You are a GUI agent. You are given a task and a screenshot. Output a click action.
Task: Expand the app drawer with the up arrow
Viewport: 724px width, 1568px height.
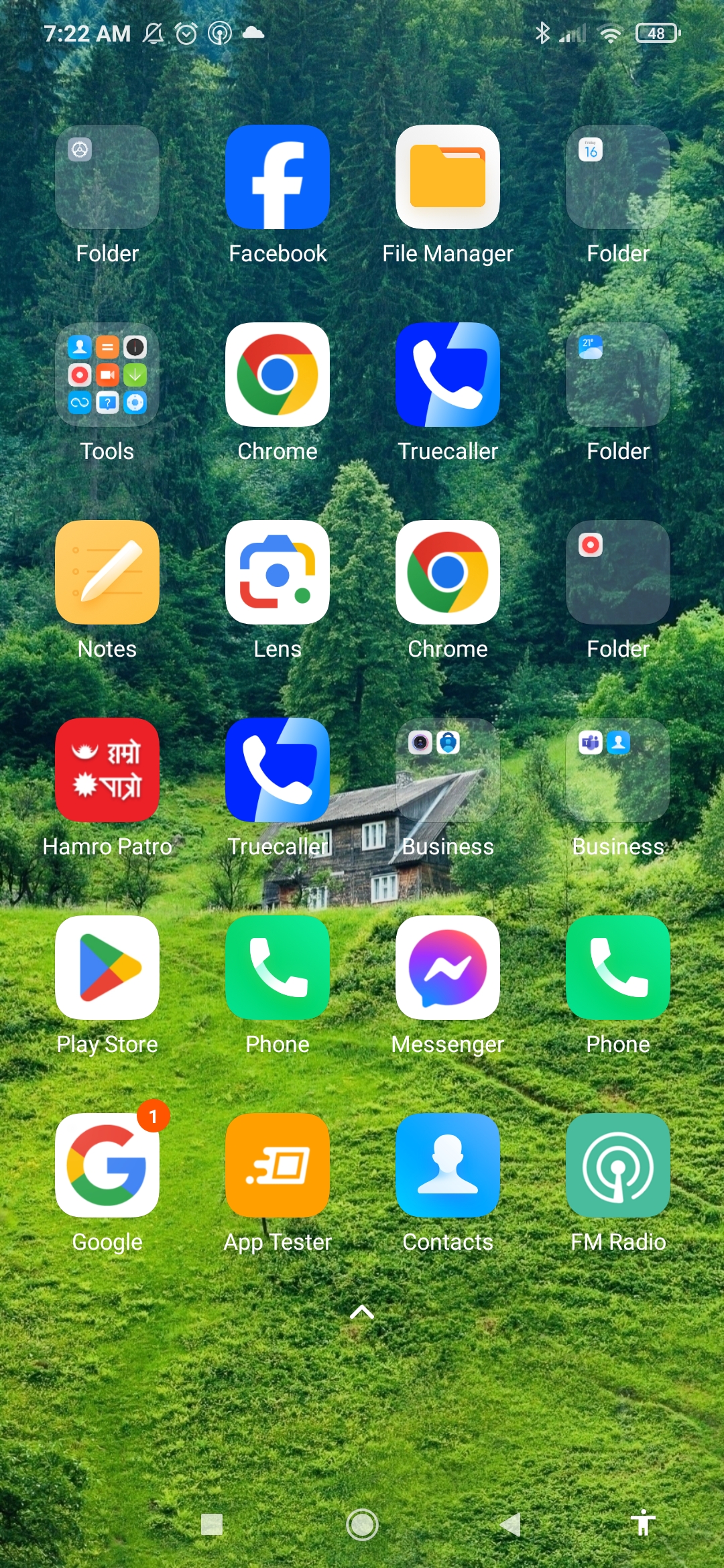click(x=362, y=1312)
